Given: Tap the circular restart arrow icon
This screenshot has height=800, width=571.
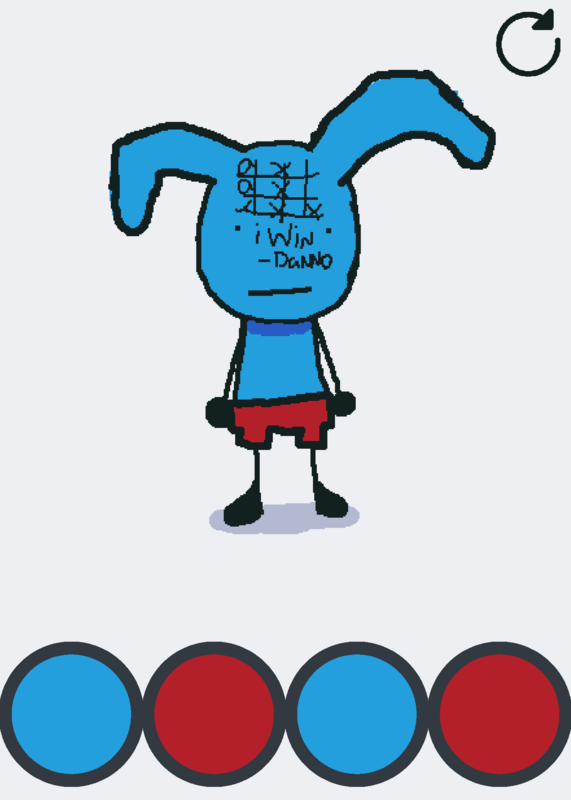Looking at the screenshot, I should point(528,43).
